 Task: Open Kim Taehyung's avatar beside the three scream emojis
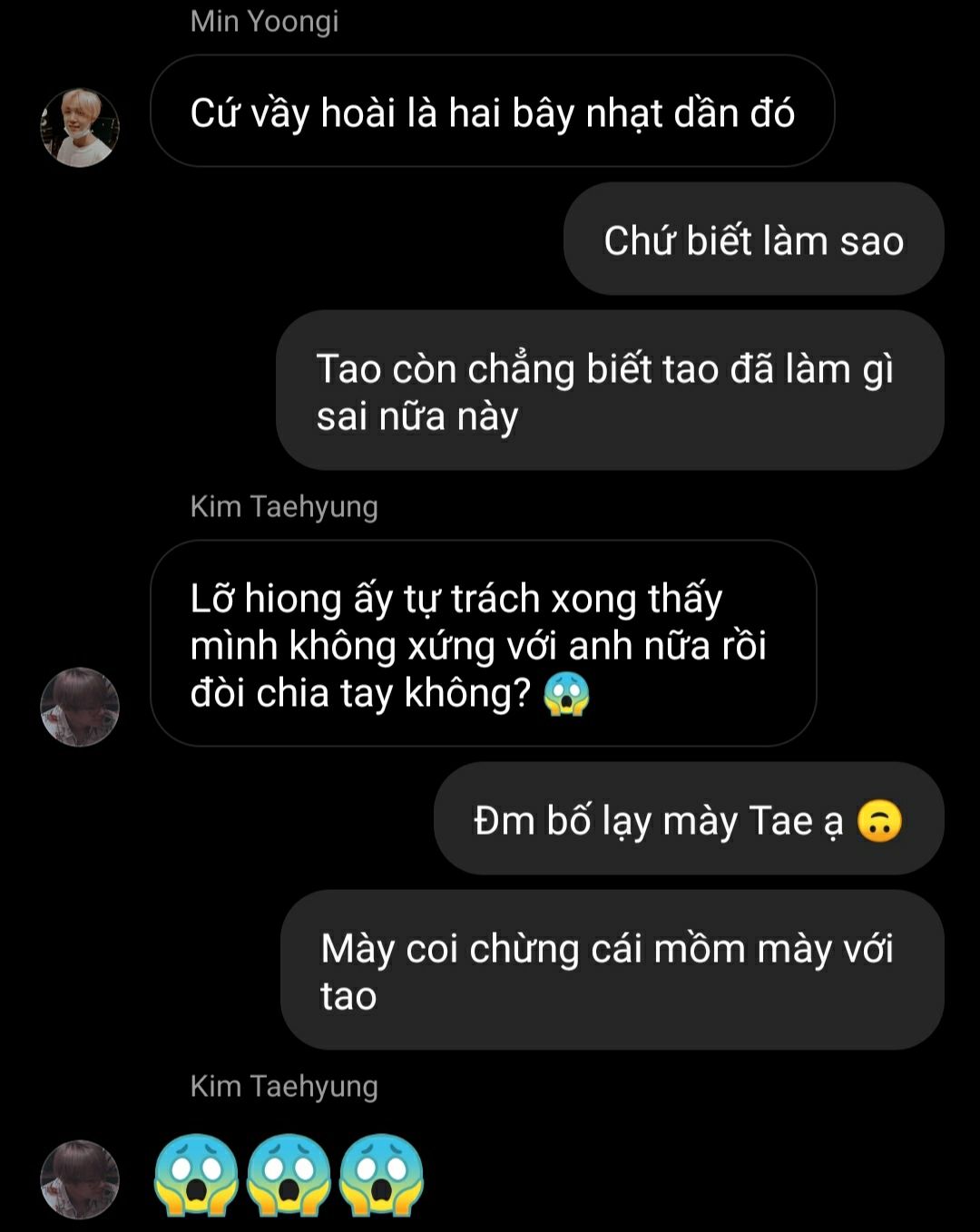[80, 1178]
